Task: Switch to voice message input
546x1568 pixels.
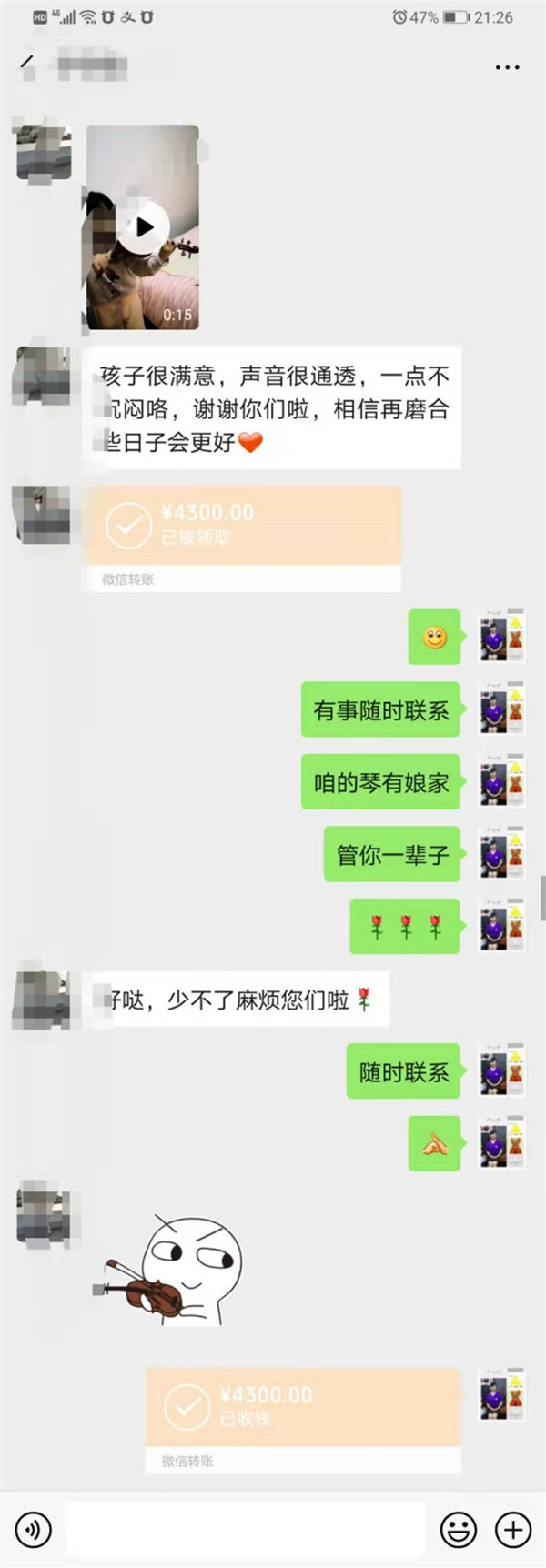Action: 34,1530
